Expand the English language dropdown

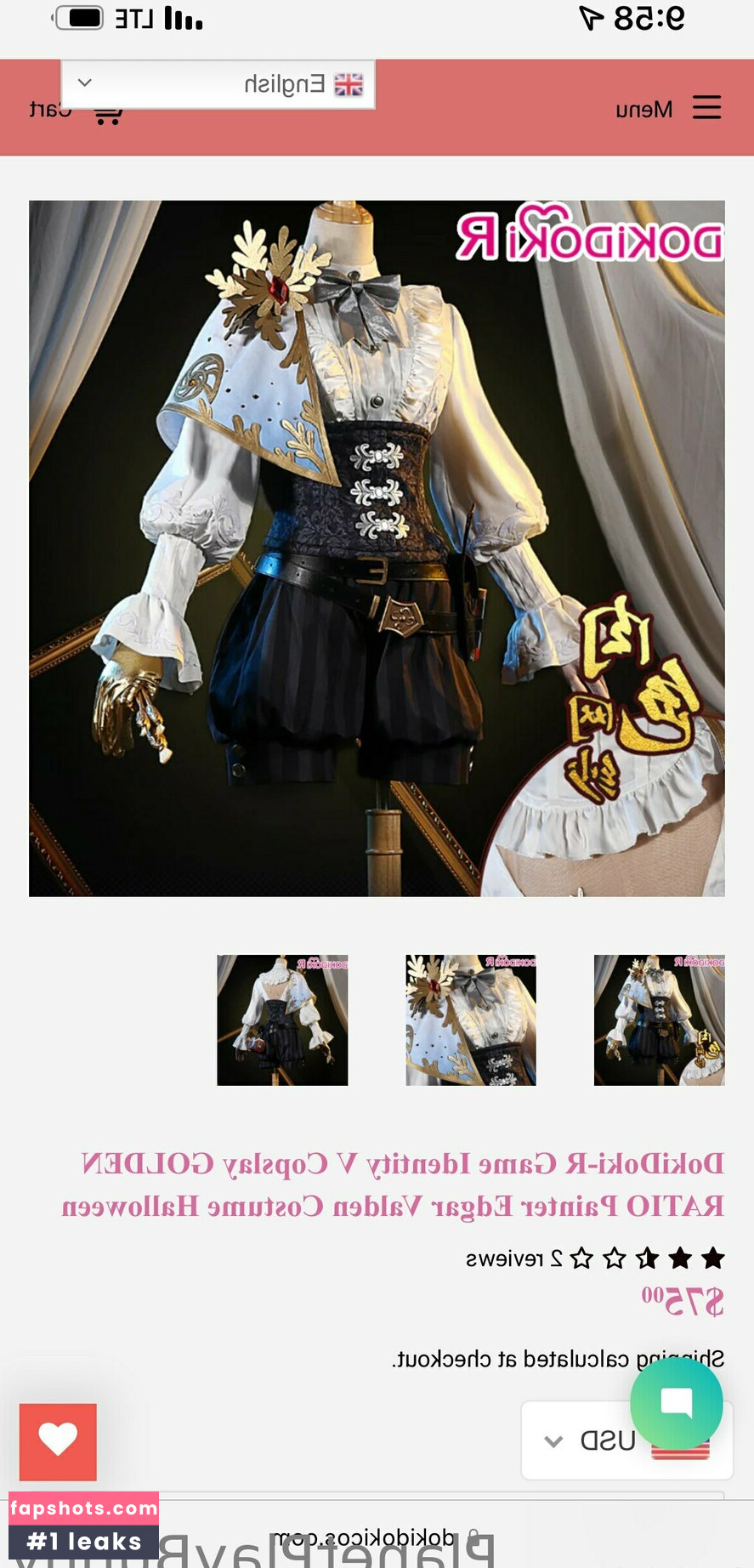(x=218, y=84)
